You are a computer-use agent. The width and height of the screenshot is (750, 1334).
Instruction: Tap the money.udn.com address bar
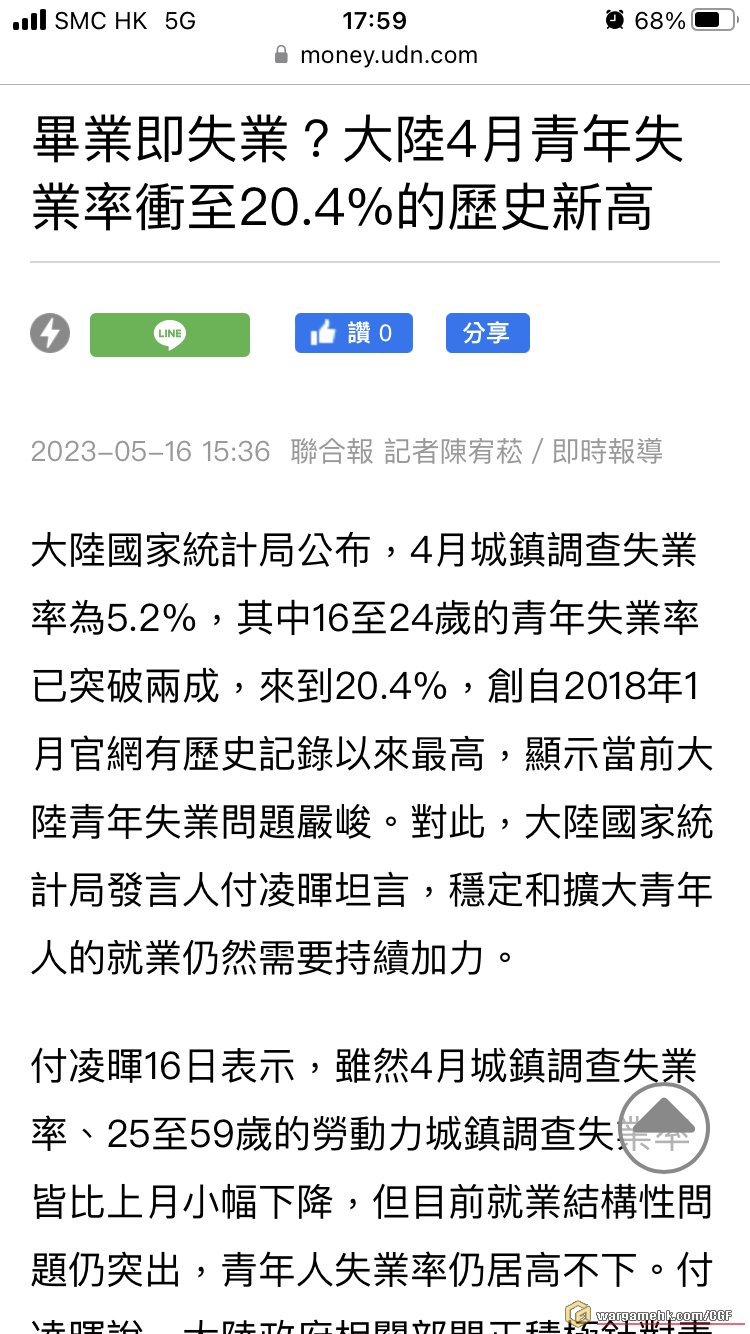tap(375, 55)
